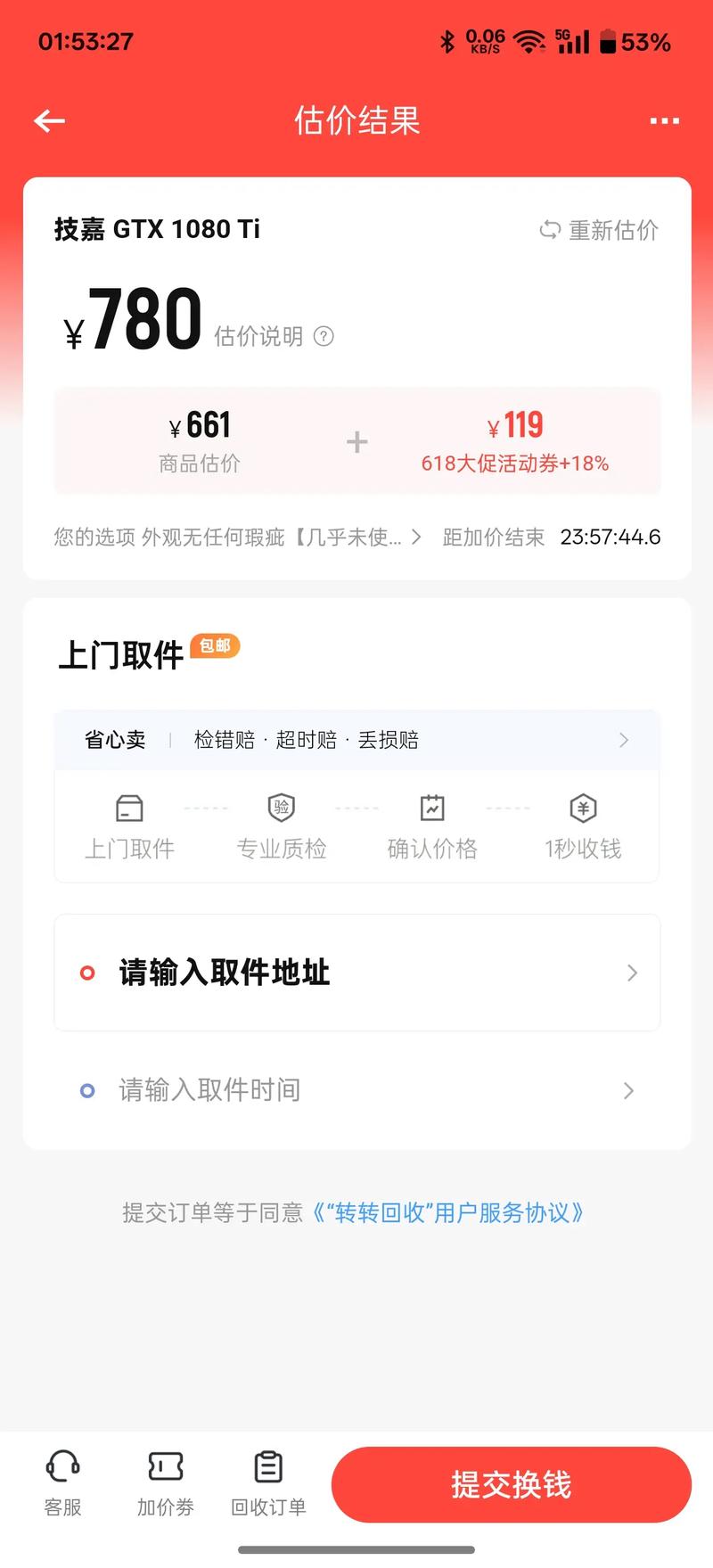This screenshot has width=713, height=1568.
Task: Tap the 618大促活动券+18% coupon area
Action: [515, 441]
